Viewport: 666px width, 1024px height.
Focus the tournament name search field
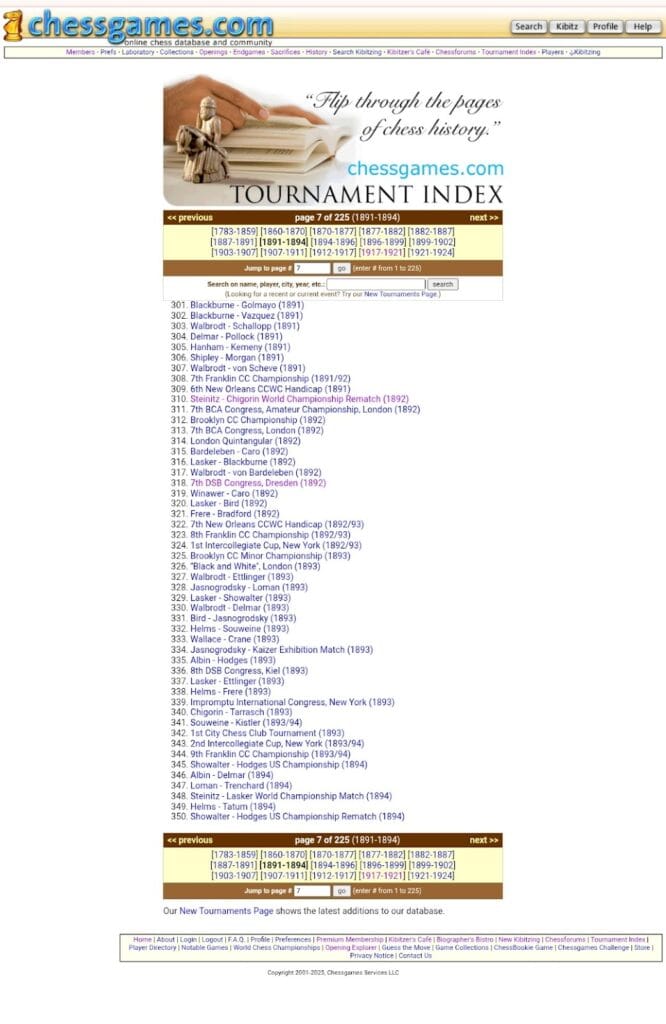[375, 284]
